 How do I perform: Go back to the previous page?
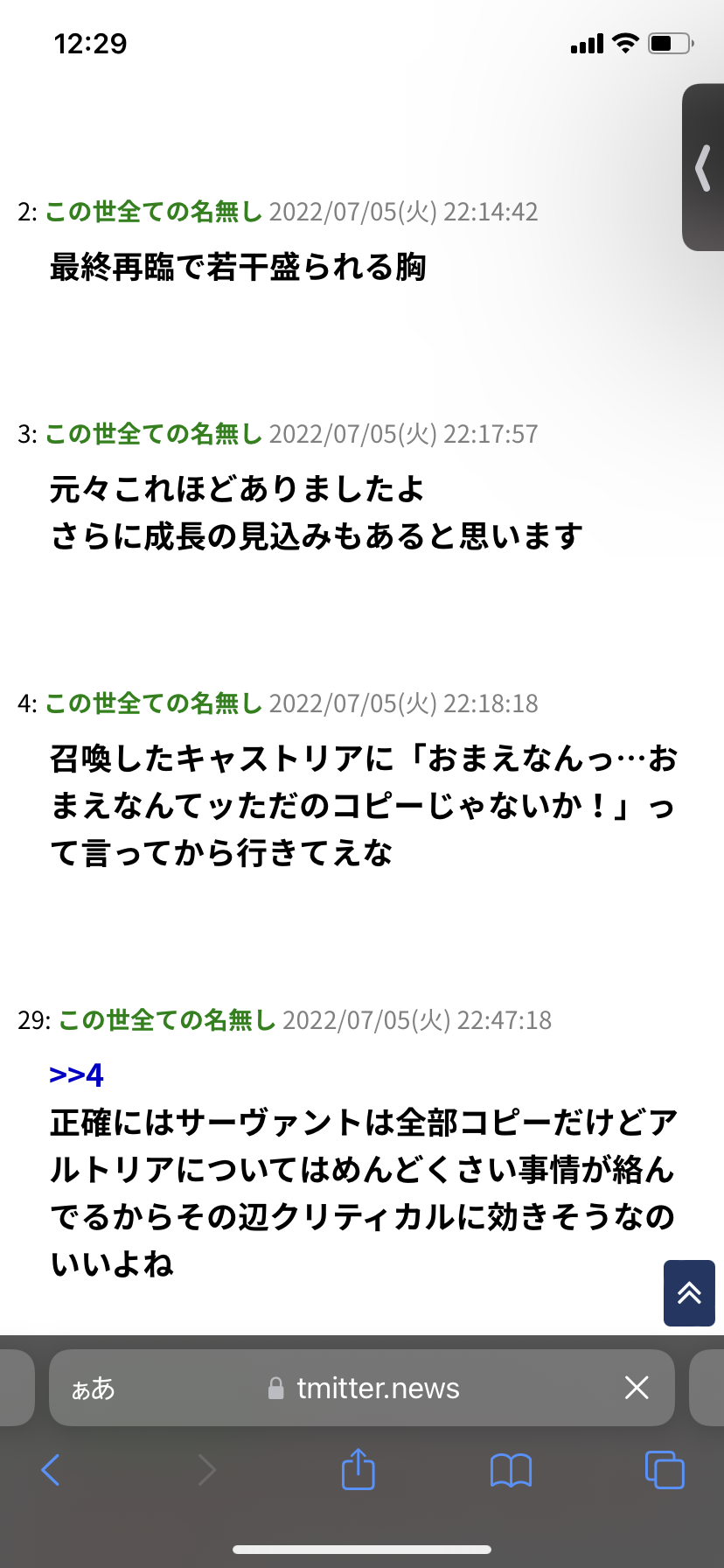(x=51, y=1470)
